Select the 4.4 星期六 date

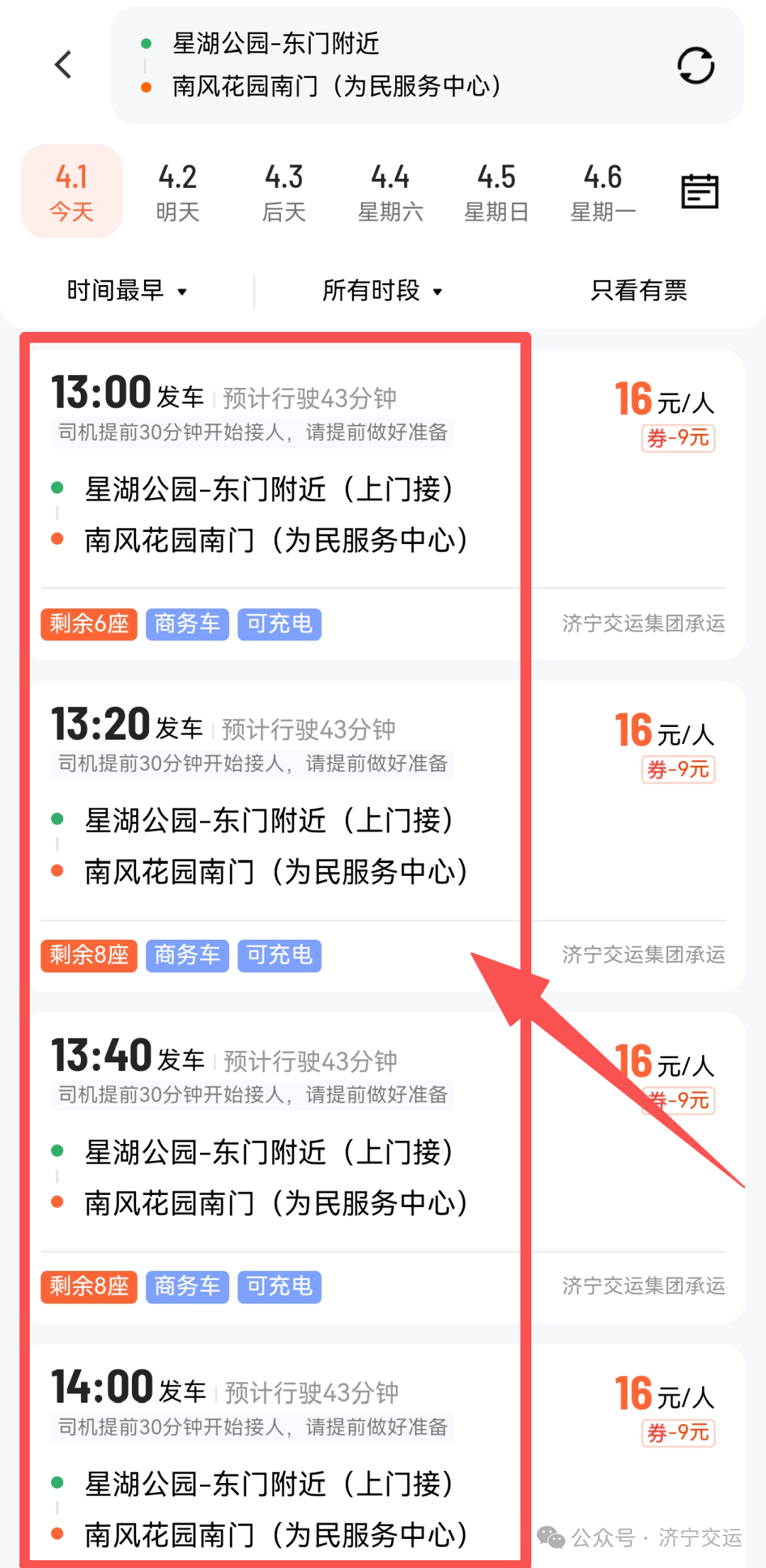click(x=390, y=191)
